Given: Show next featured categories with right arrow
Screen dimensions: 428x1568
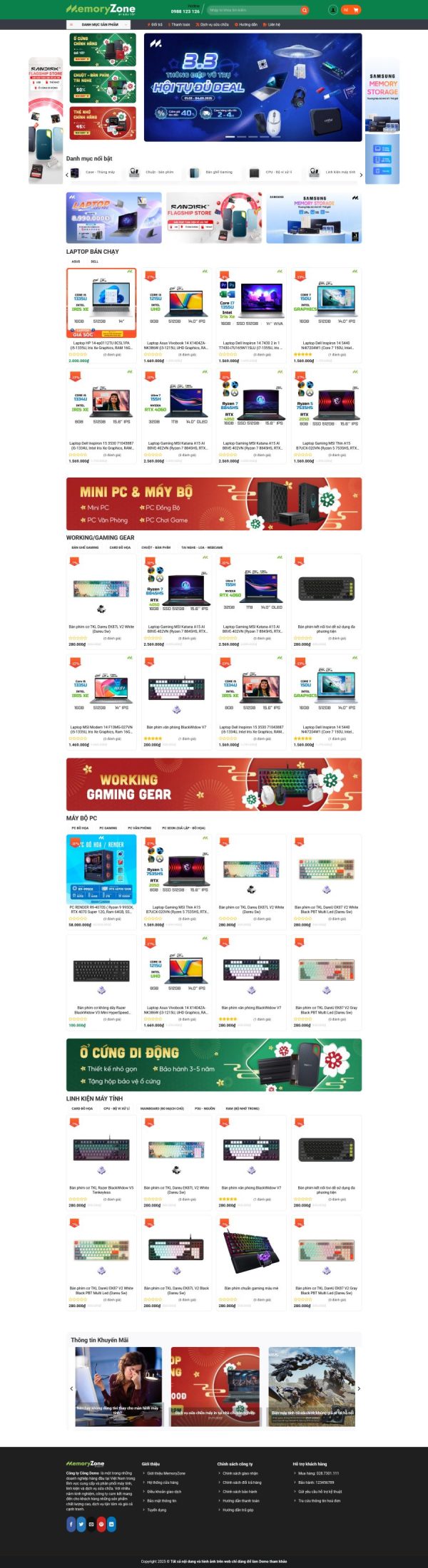Looking at the screenshot, I should [x=361, y=175].
